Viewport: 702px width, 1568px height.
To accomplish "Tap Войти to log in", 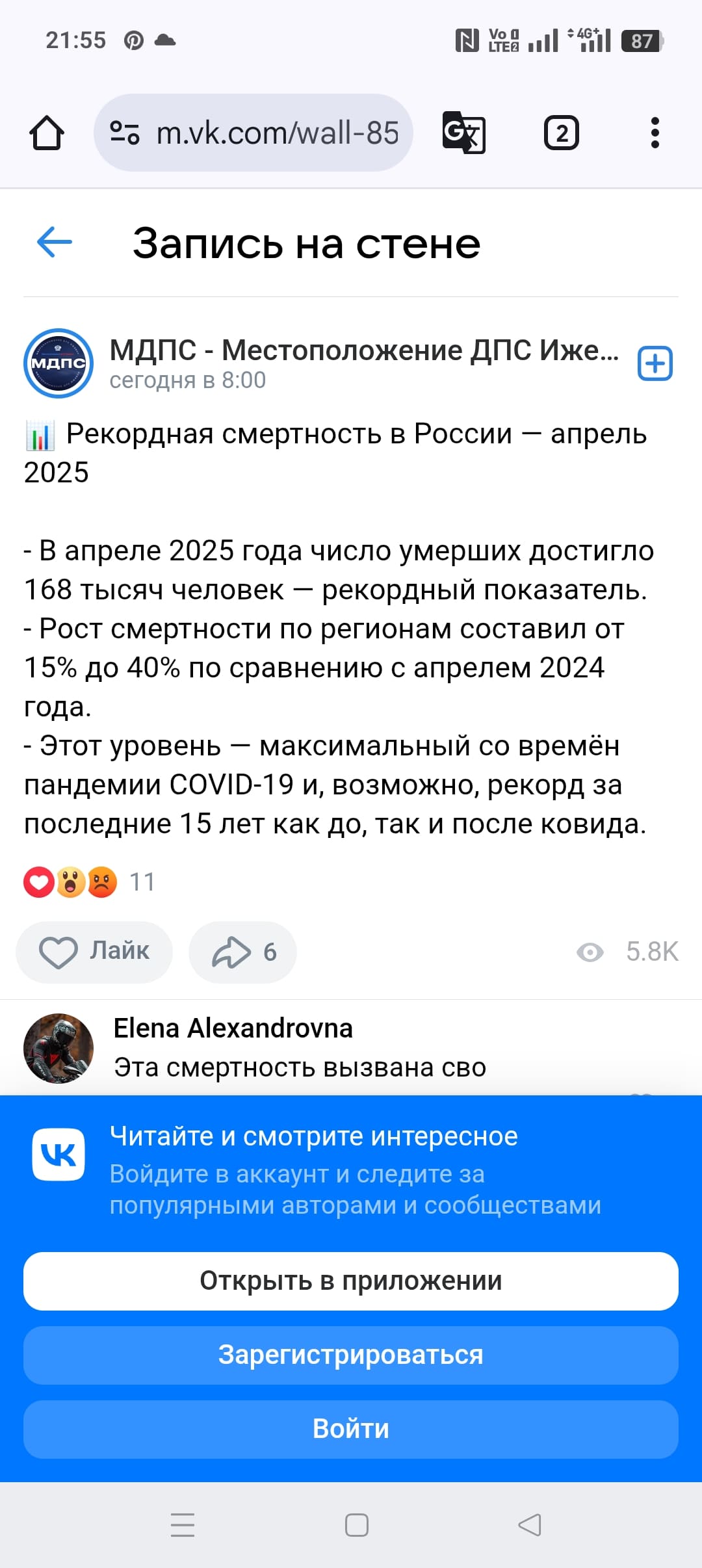I will [x=351, y=1429].
